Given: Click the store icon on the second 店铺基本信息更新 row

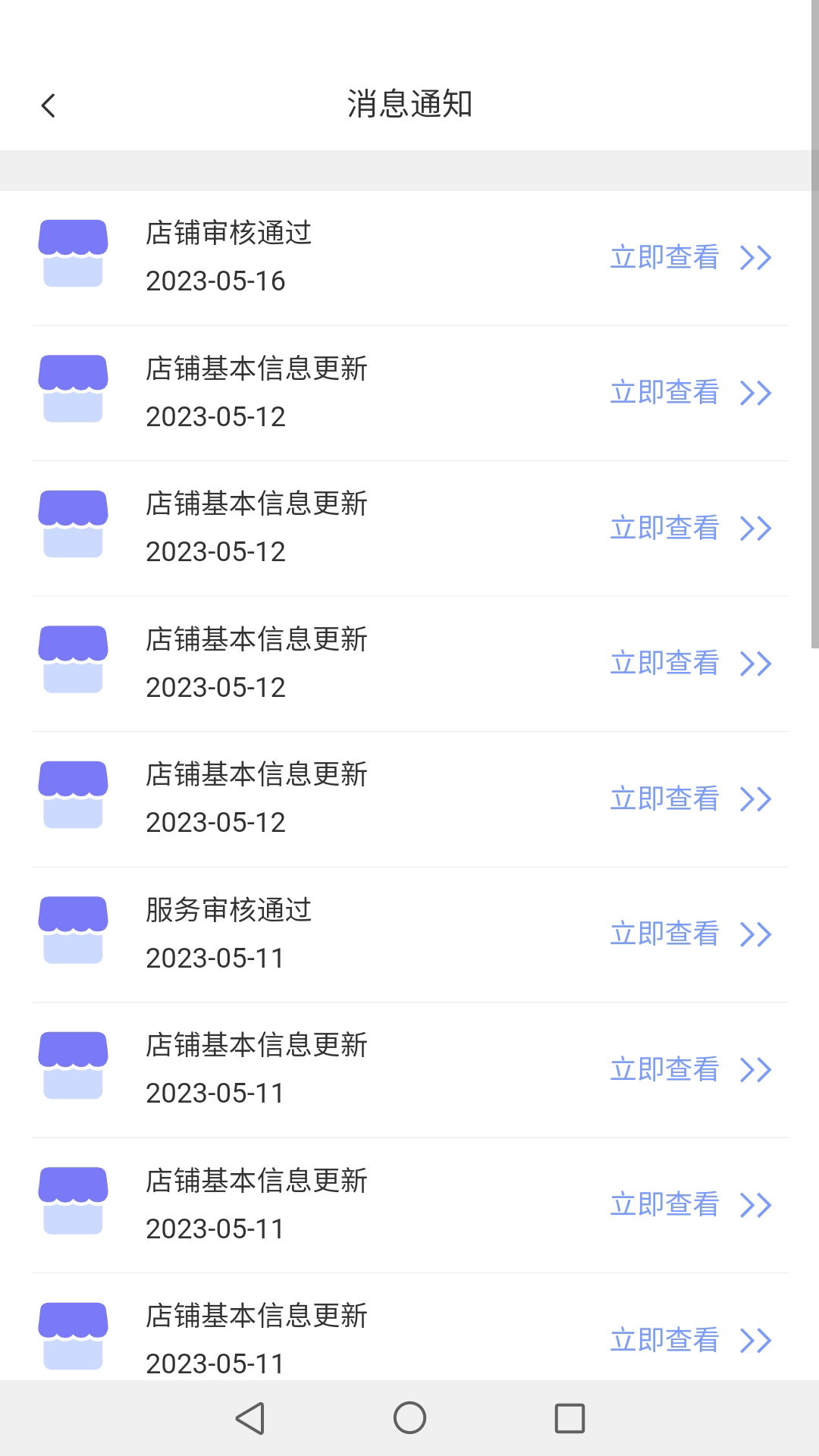Looking at the screenshot, I should (x=74, y=525).
